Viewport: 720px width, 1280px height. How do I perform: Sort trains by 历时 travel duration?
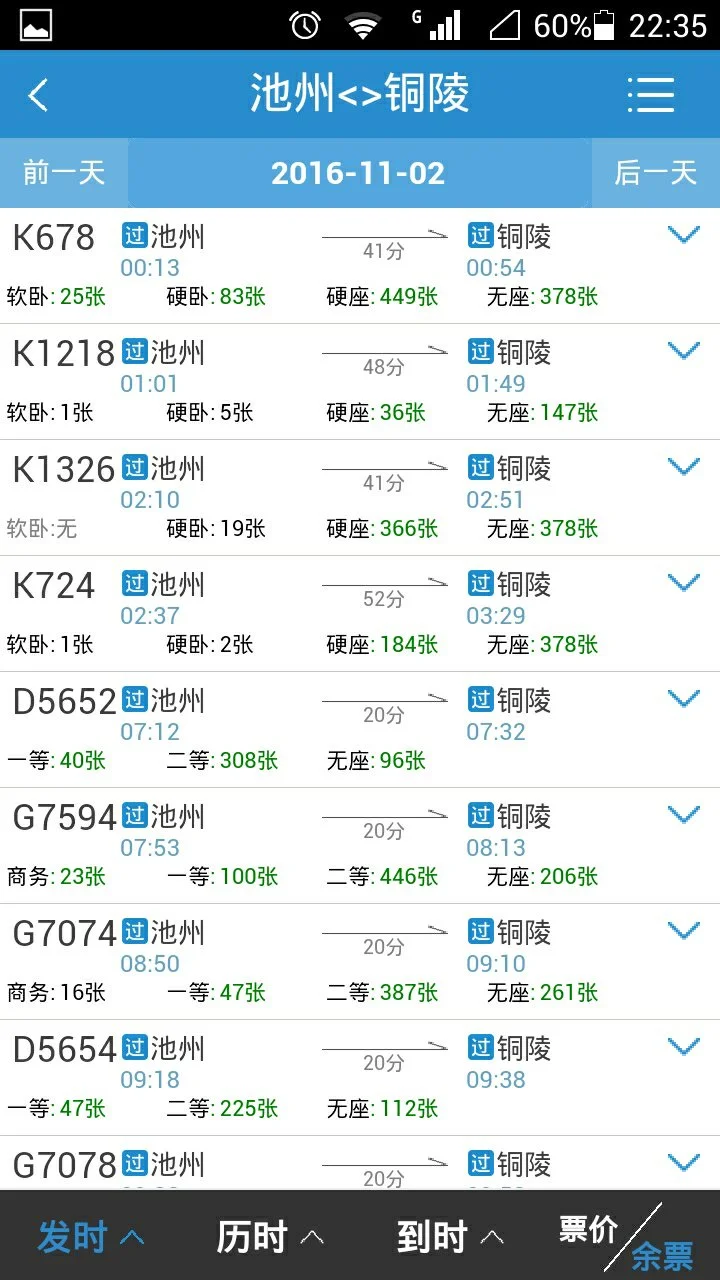(267, 1236)
